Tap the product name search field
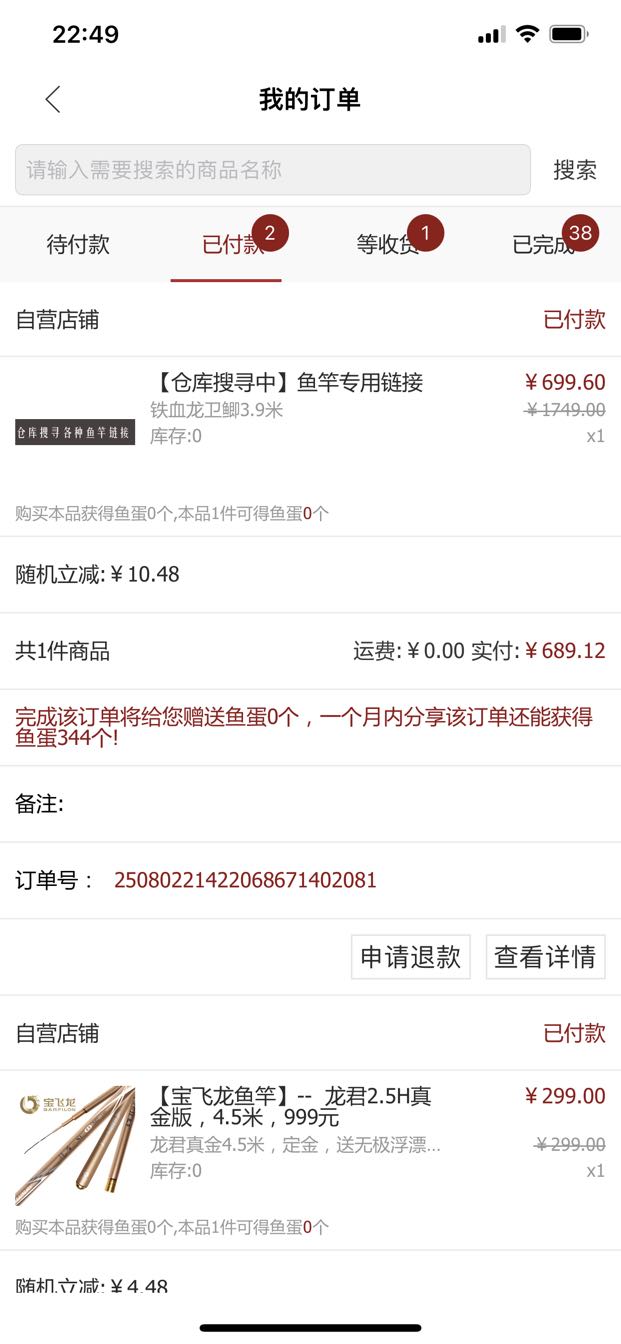The height and width of the screenshot is (1344, 621). pos(272,170)
